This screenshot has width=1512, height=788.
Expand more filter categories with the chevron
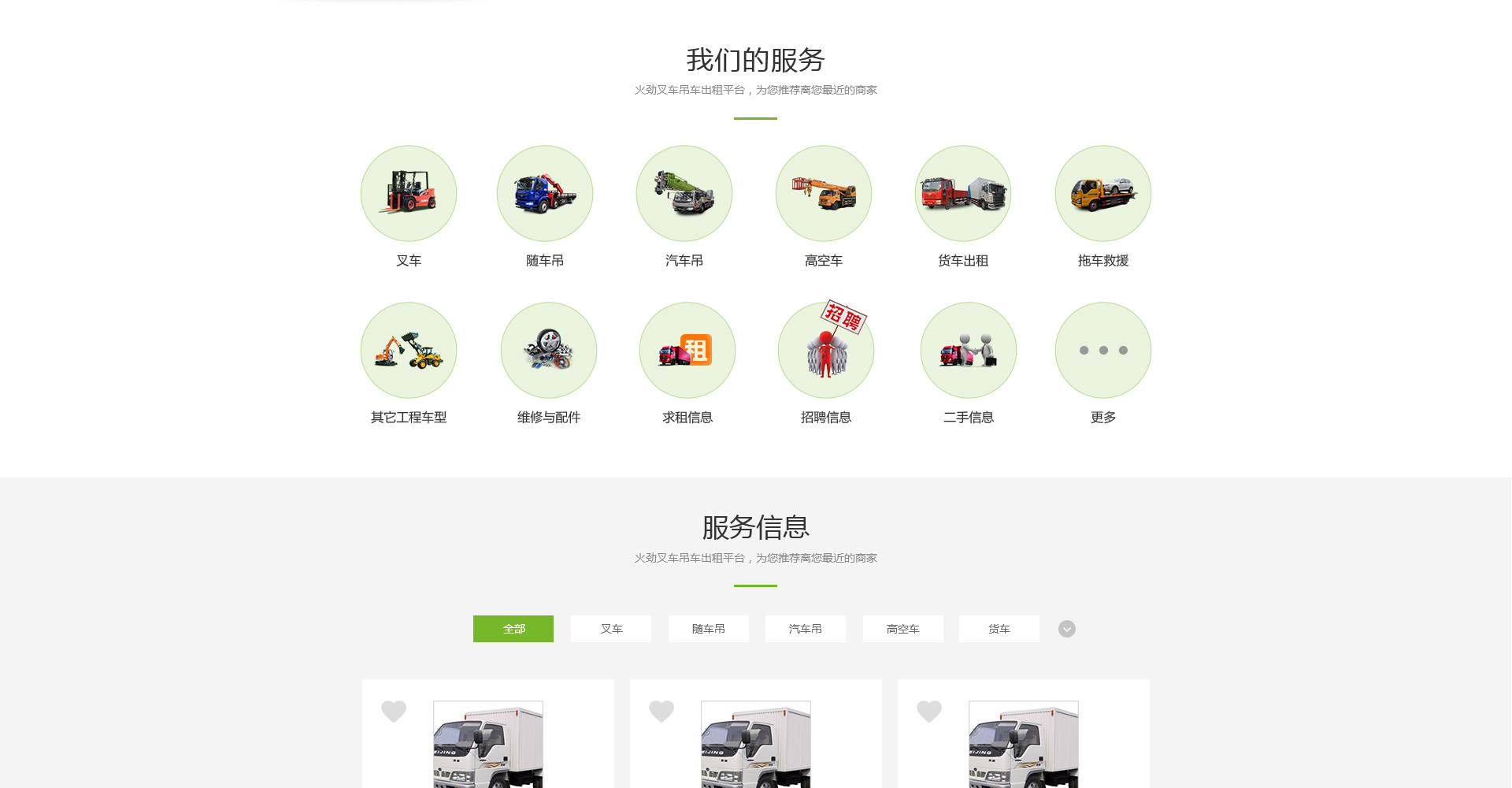point(1067,629)
